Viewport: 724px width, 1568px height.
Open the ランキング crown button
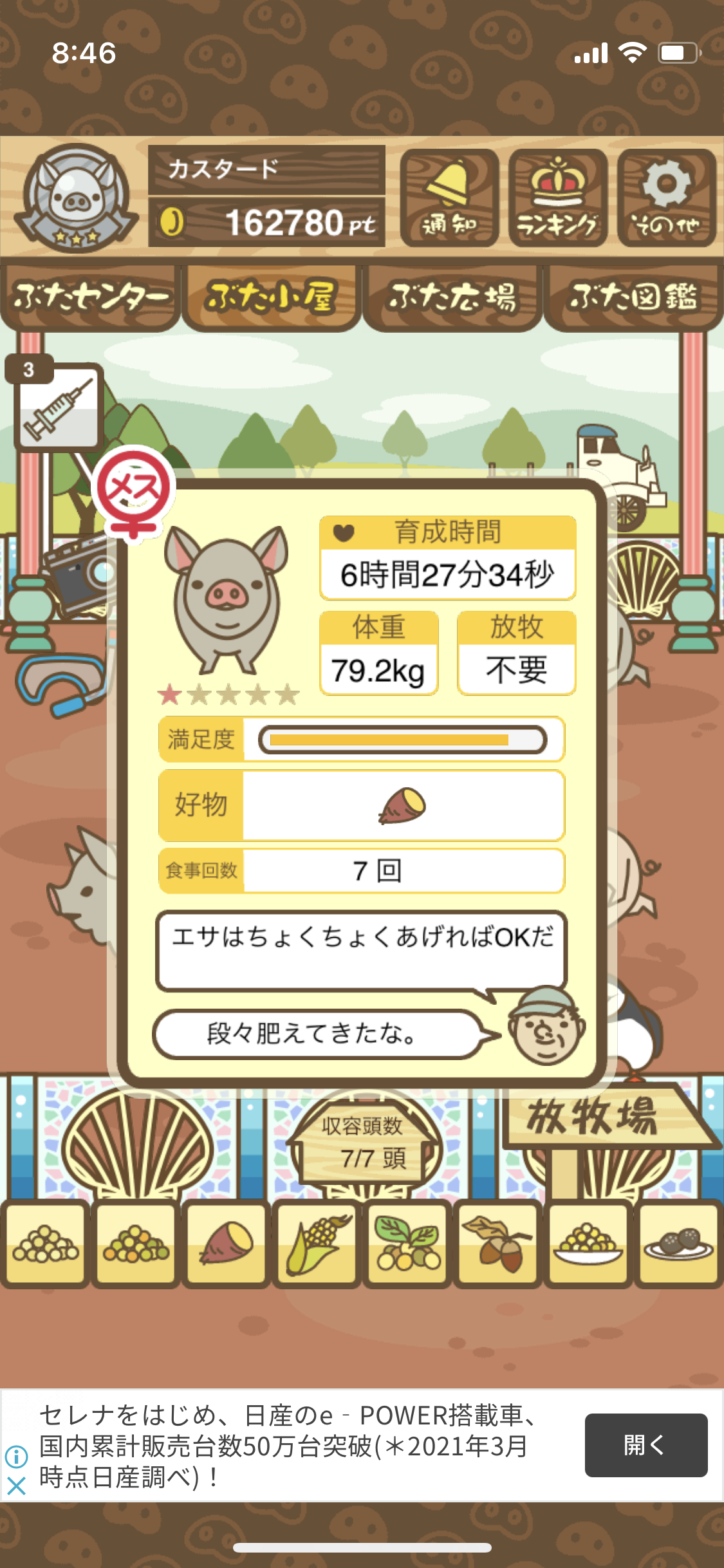558,198
